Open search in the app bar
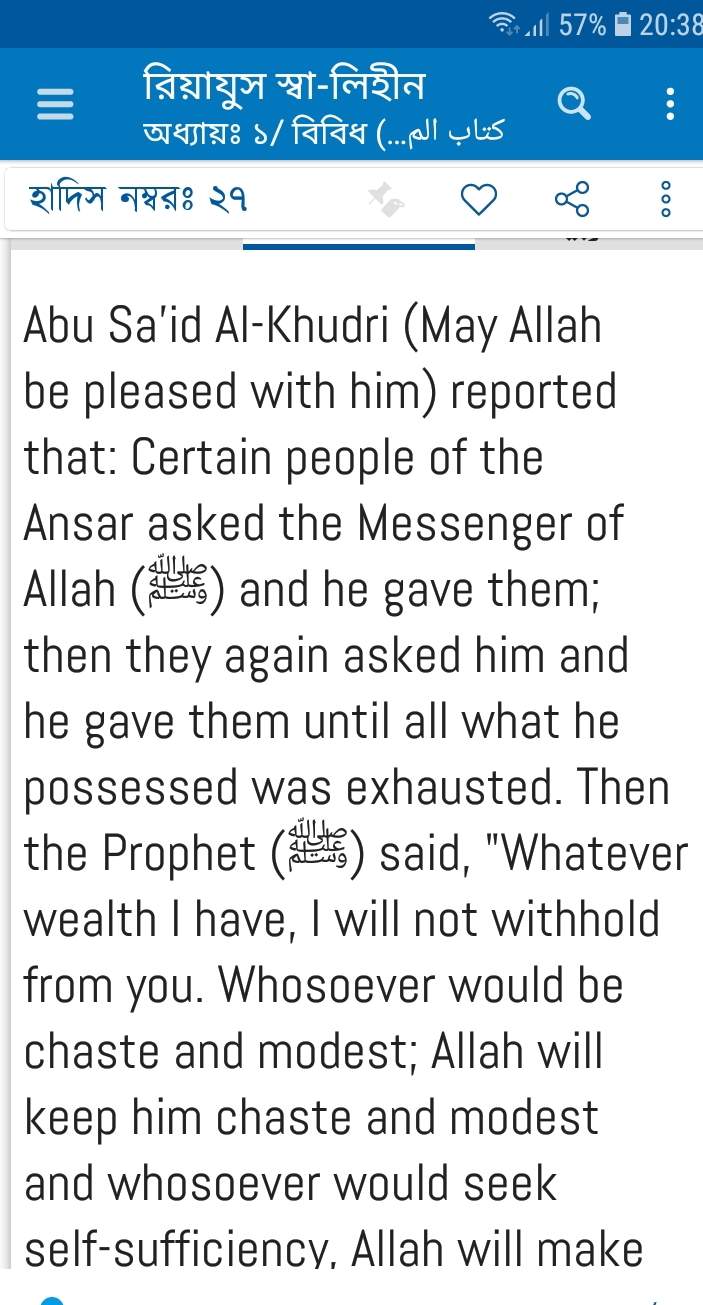Image resolution: width=703 pixels, height=1305 pixels. pos(573,103)
